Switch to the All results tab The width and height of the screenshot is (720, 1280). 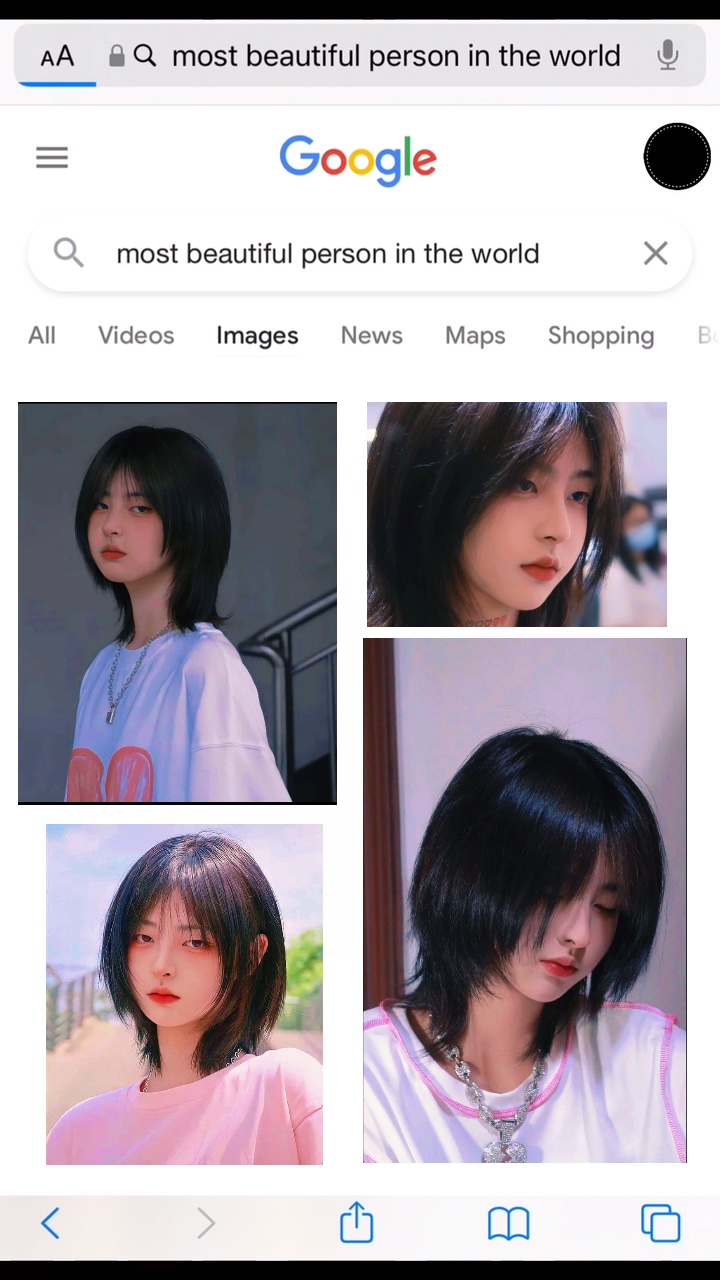tap(42, 336)
